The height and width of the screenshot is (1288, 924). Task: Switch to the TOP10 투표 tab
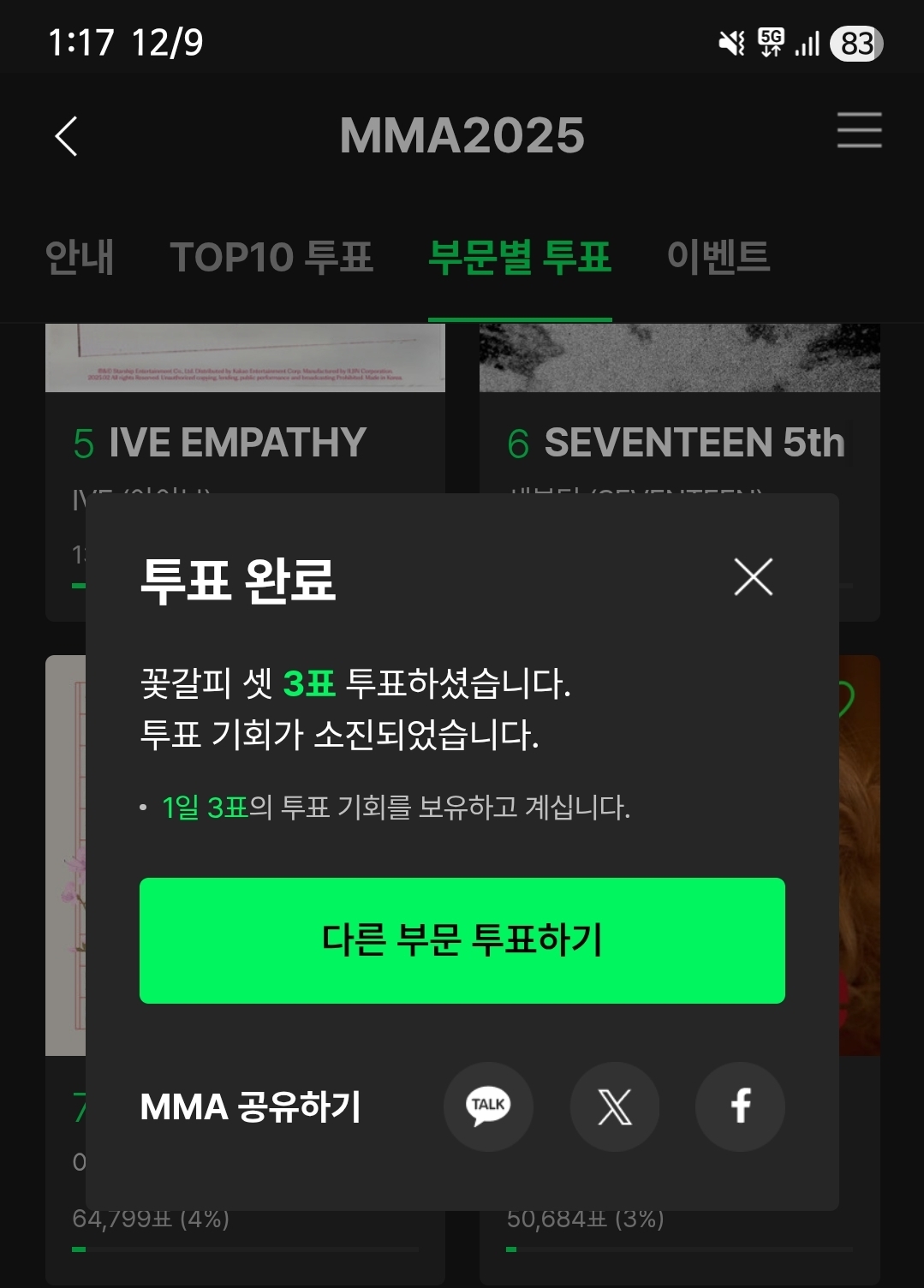click(x=271, y=257)
